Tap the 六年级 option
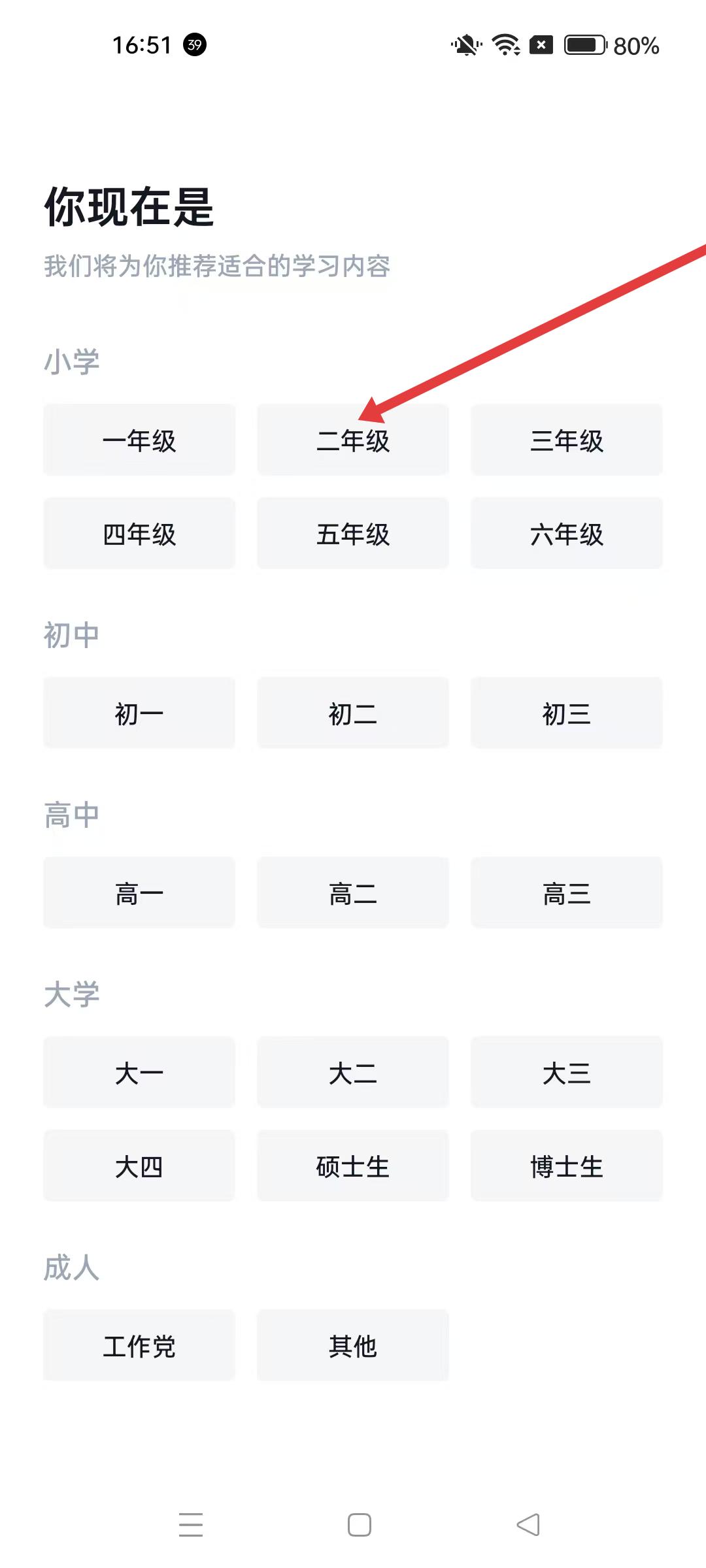This screenshot has width=706, height=1568. coord(567,534)
